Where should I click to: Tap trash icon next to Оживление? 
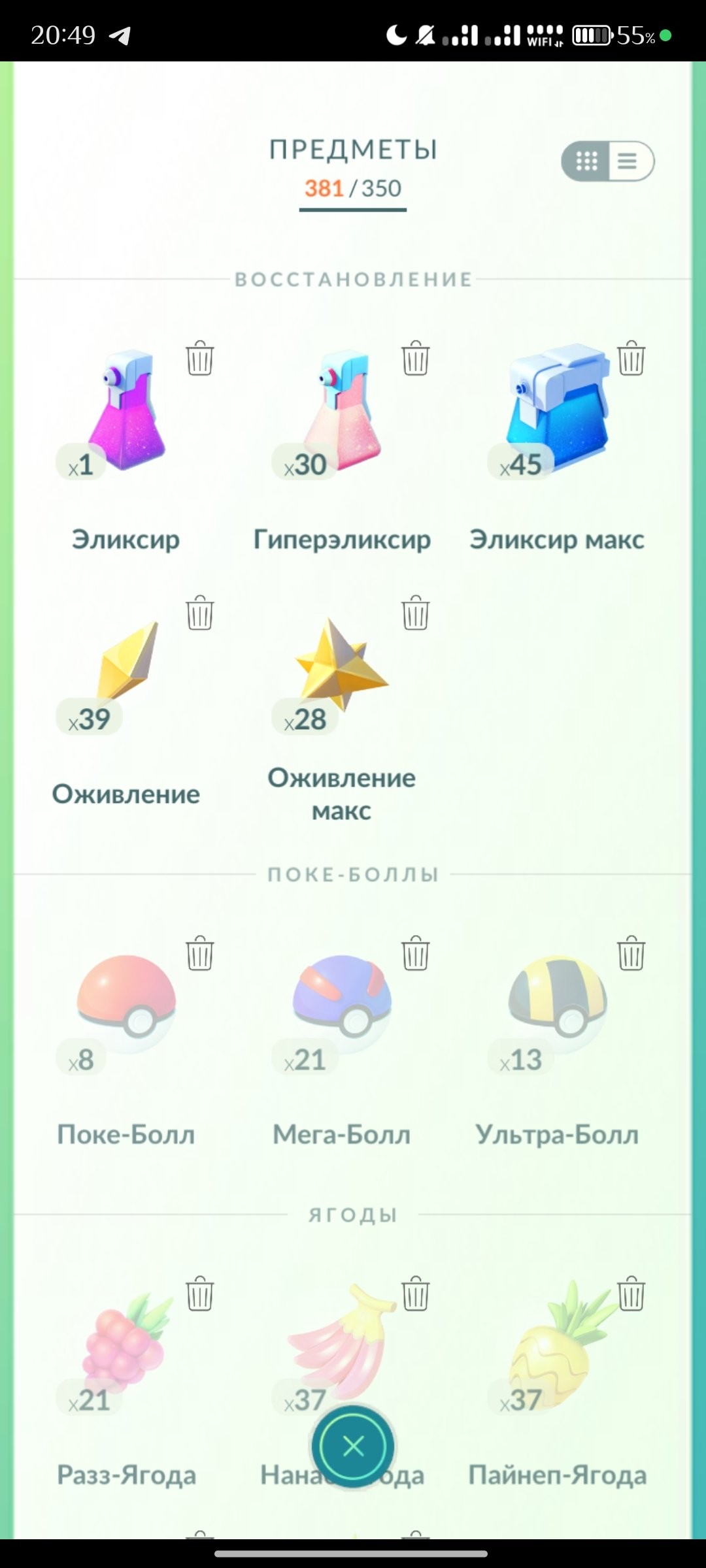199,613
